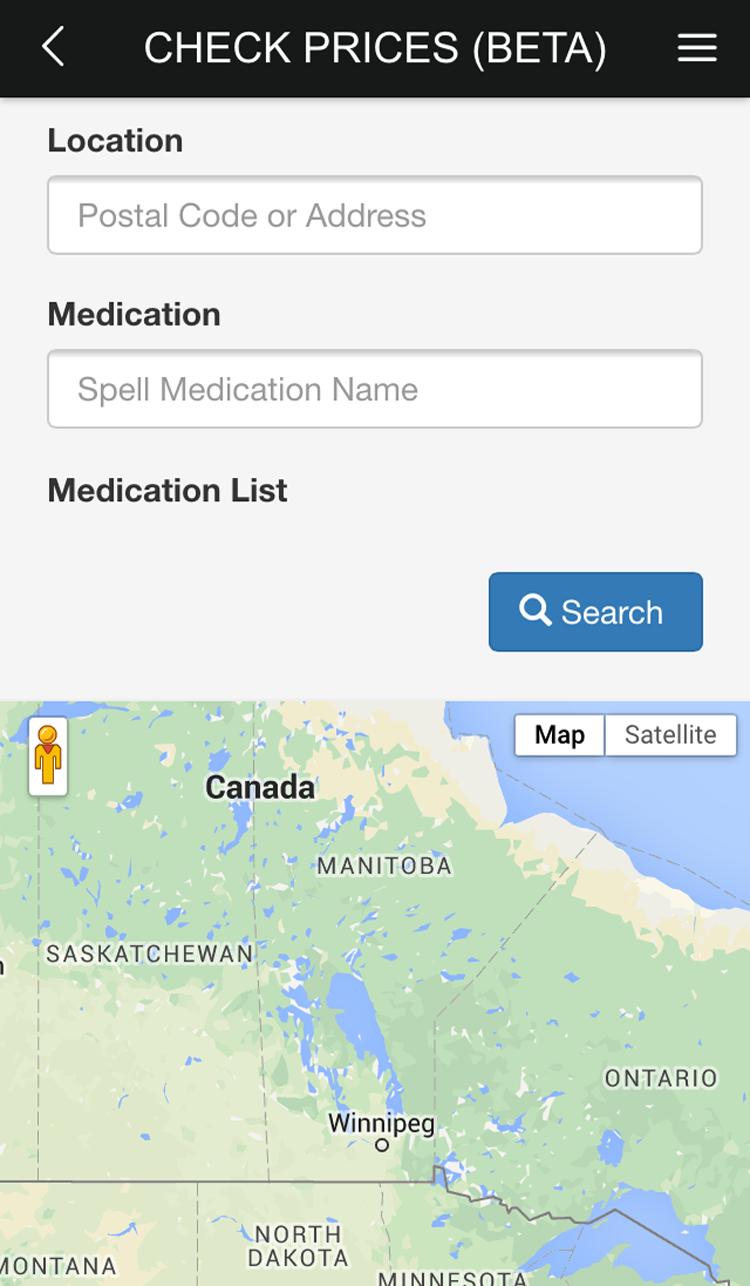The width and height of the screenshot is (750, 1286).
Task: Open the hamburger menu
Action: [x=696, y=48]
